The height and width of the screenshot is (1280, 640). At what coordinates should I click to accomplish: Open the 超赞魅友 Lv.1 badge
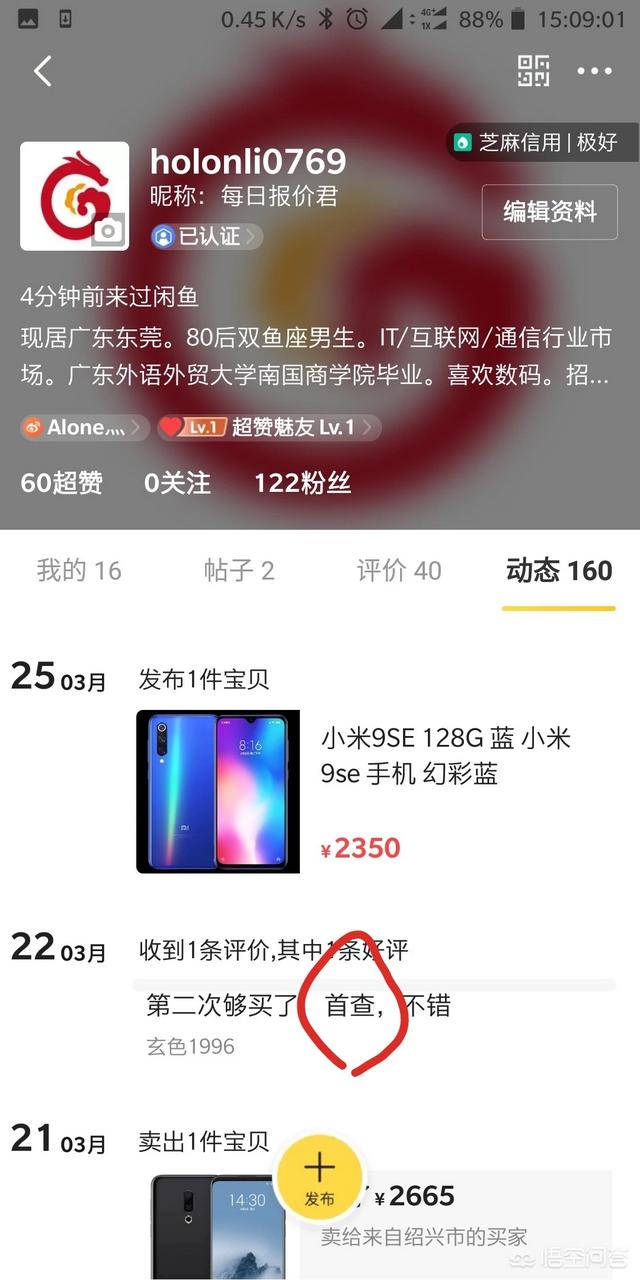pos(268,428)
